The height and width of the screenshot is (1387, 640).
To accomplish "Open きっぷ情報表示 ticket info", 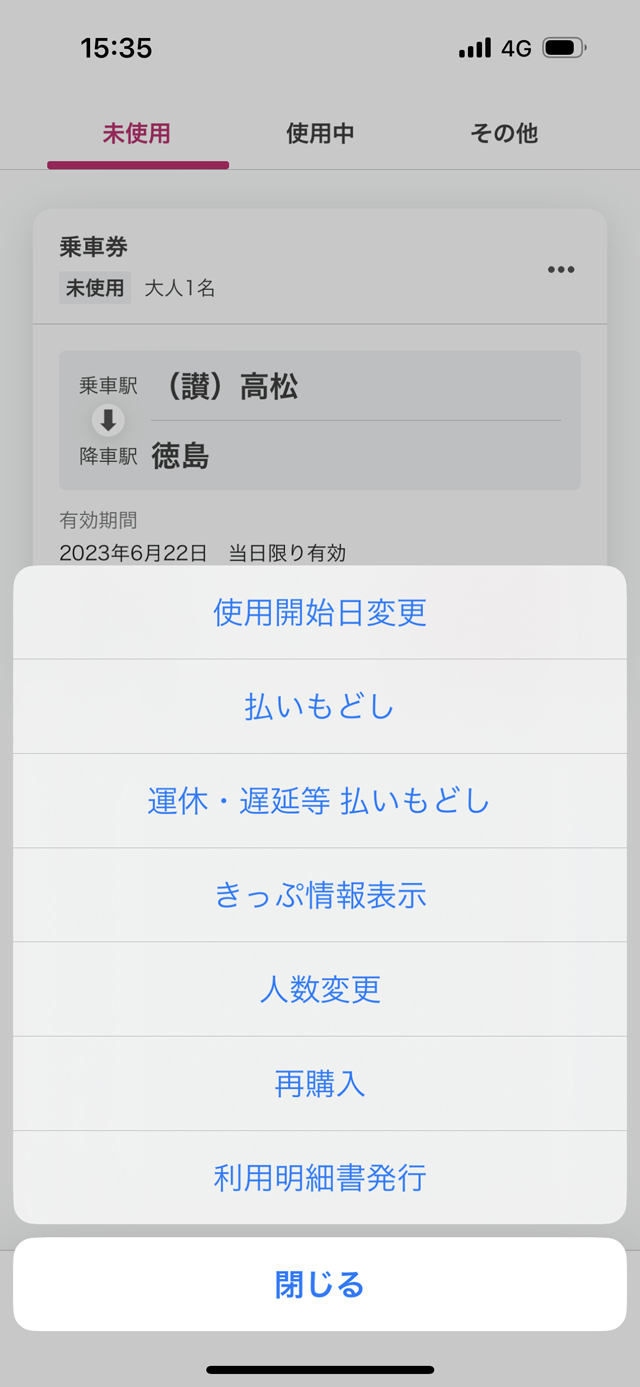I will 320,895.
